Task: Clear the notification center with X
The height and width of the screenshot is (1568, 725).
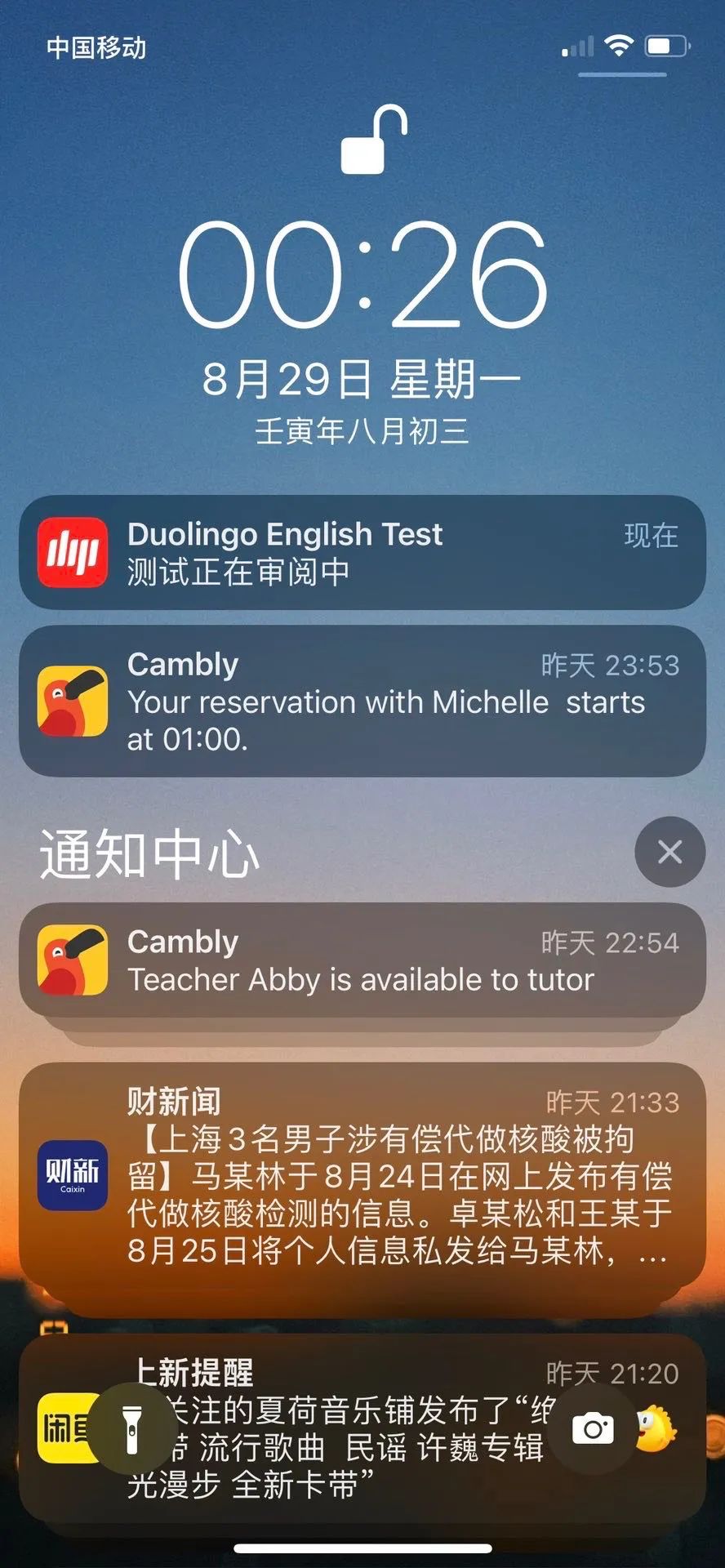Action: click(x=669, y=852)
